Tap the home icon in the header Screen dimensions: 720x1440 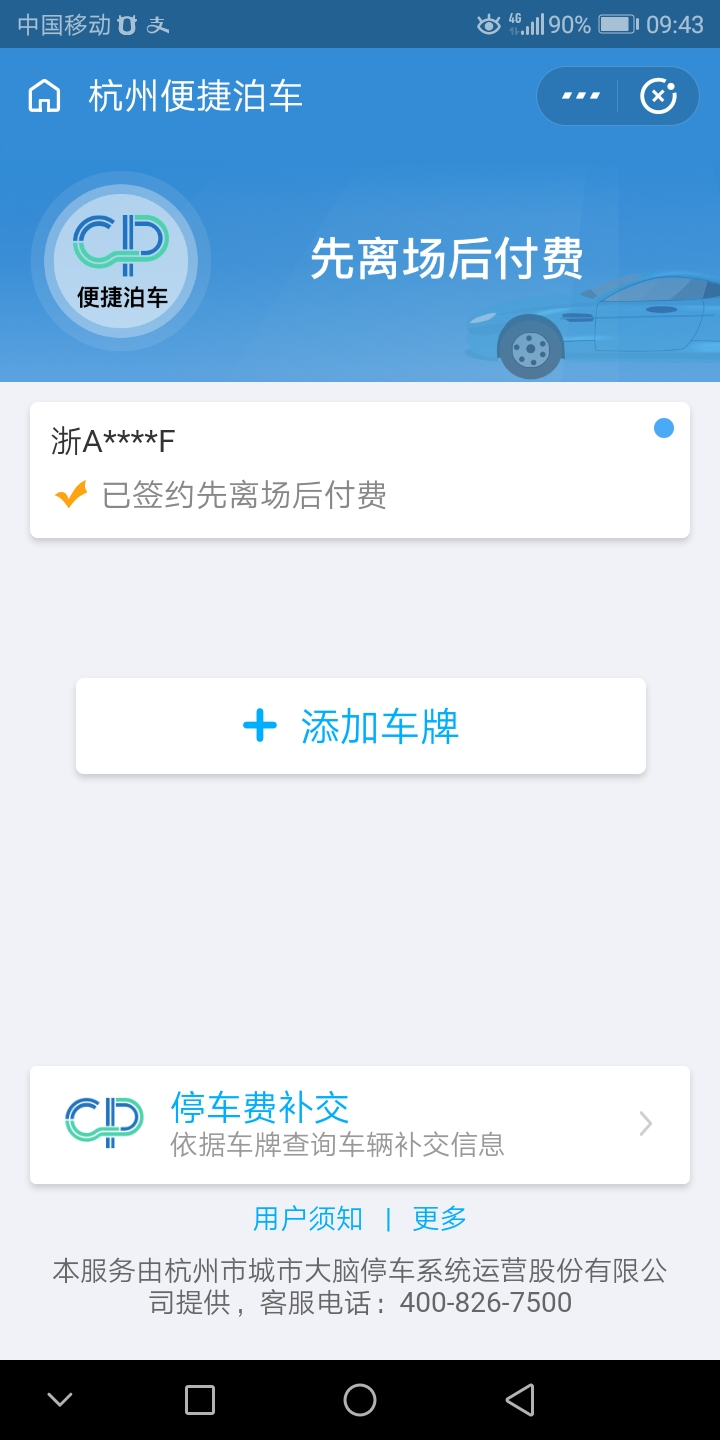pyautogui.click(x=44, y=97)
